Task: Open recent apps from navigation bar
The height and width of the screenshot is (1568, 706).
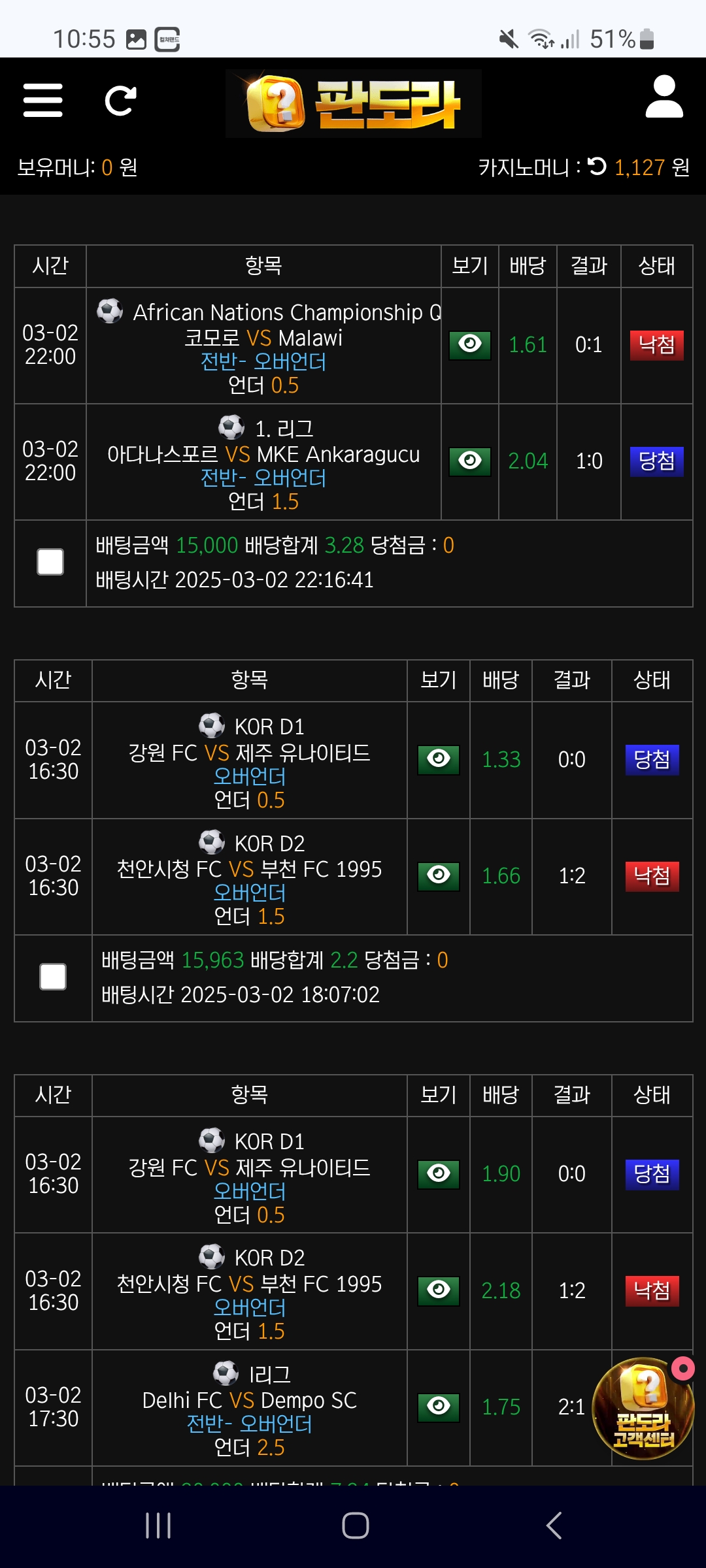Action: pyautogui.click(x=158, y=1526)
